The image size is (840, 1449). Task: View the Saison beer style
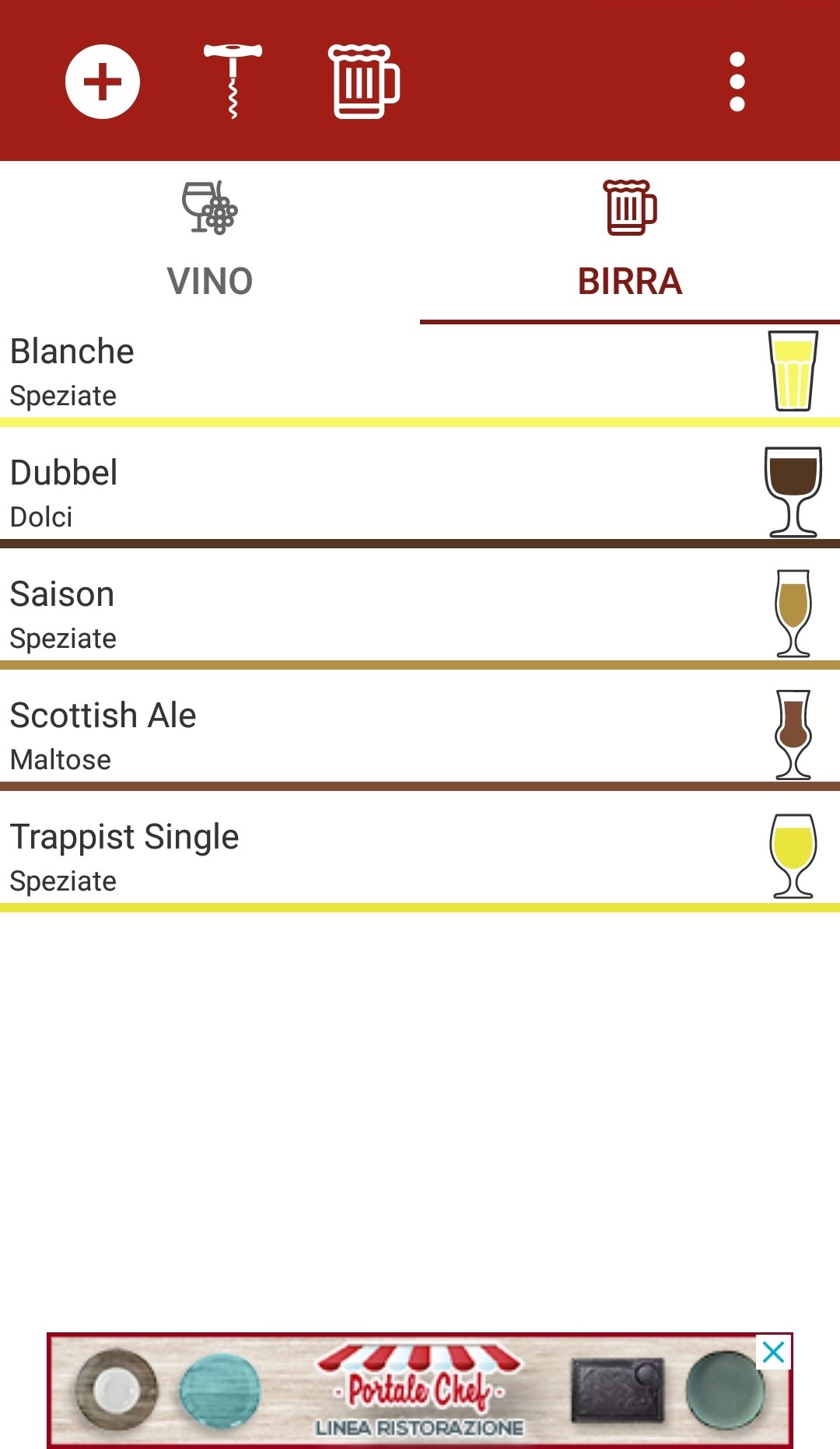[420, 614]
